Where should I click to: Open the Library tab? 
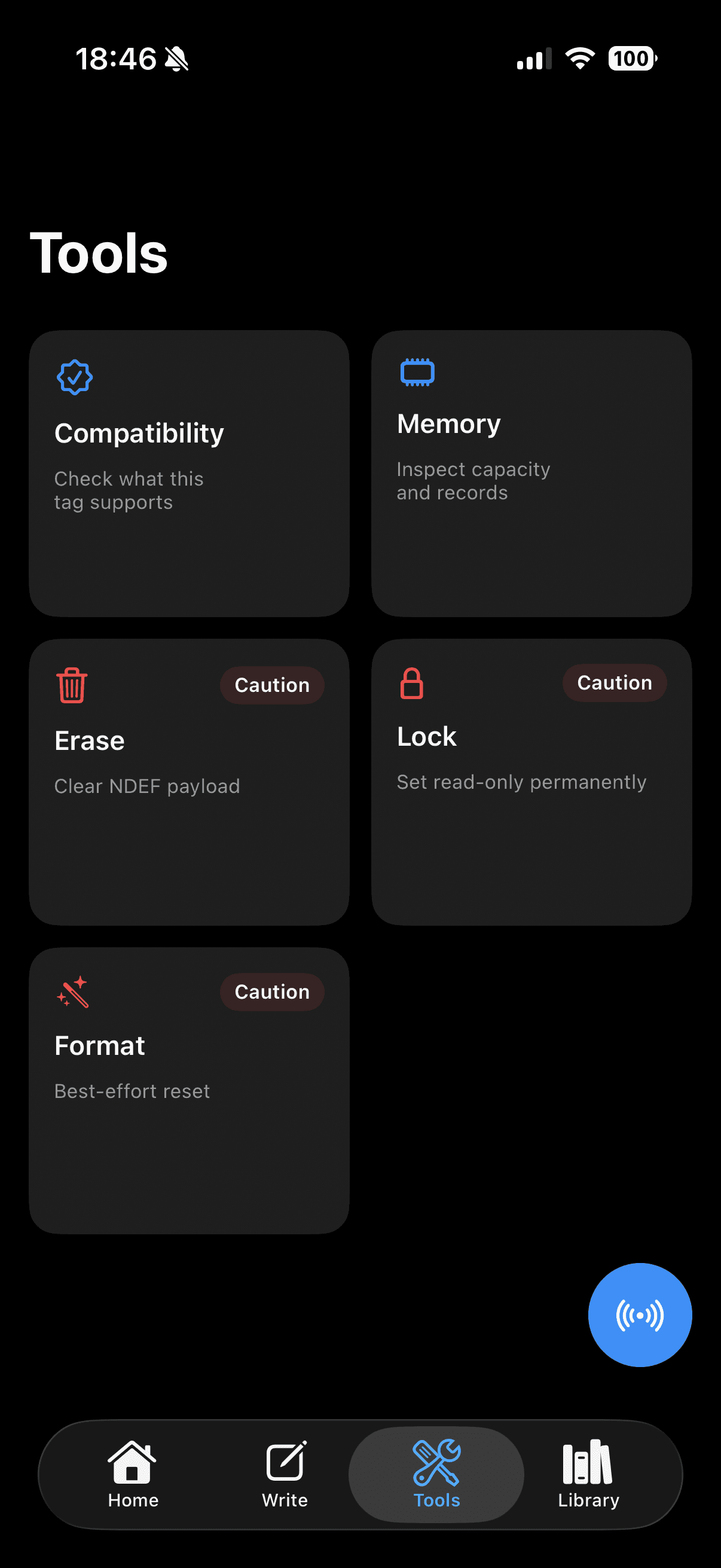[587, 1476]
